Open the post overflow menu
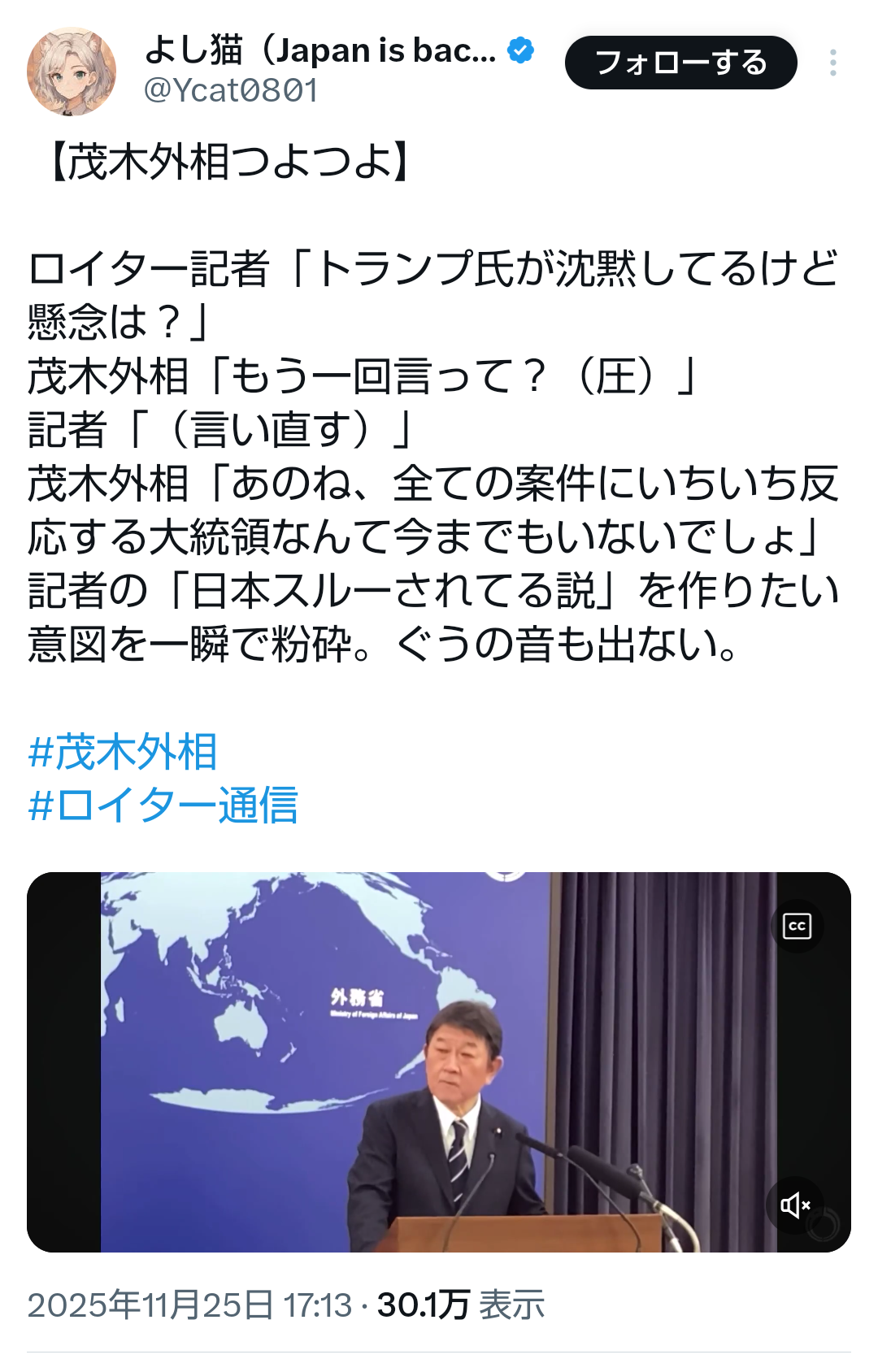 tap(832, 63)
